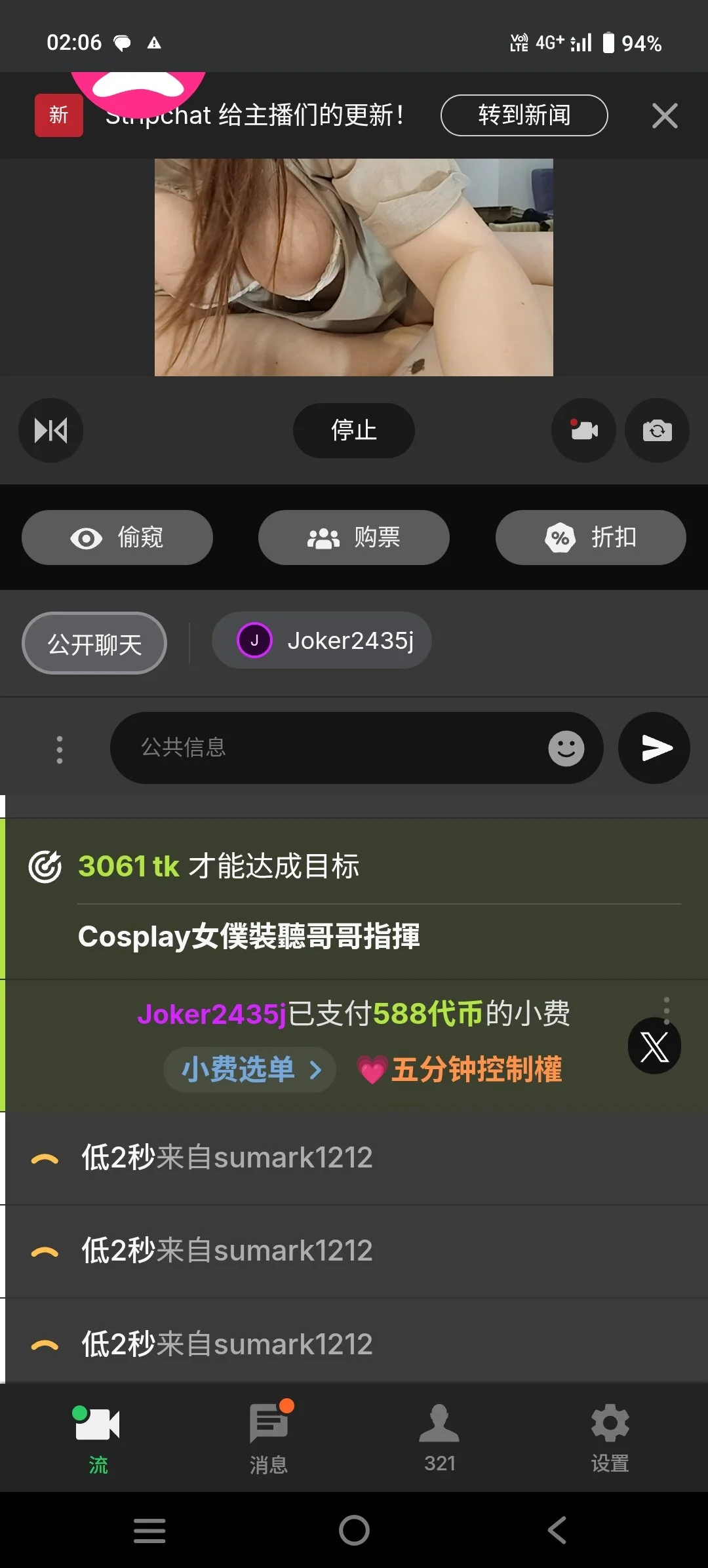Open the 购票 ticket show option
Screen dimensions: 708x1568
tap(353, 538)
